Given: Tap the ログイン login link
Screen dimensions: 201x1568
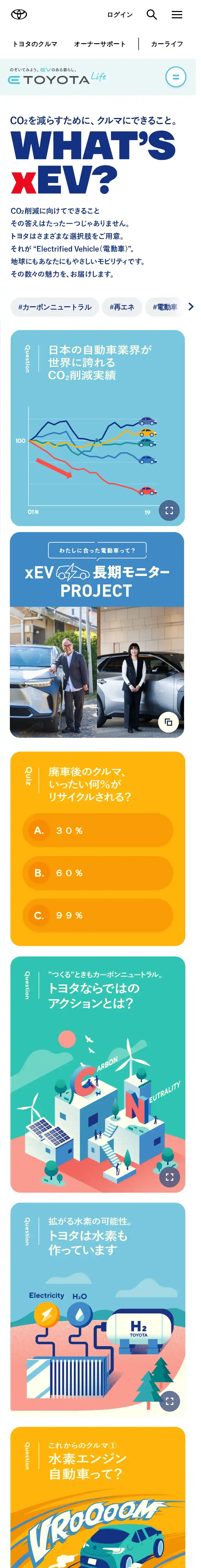Looking at the screenshot, I should click(123, 15).
